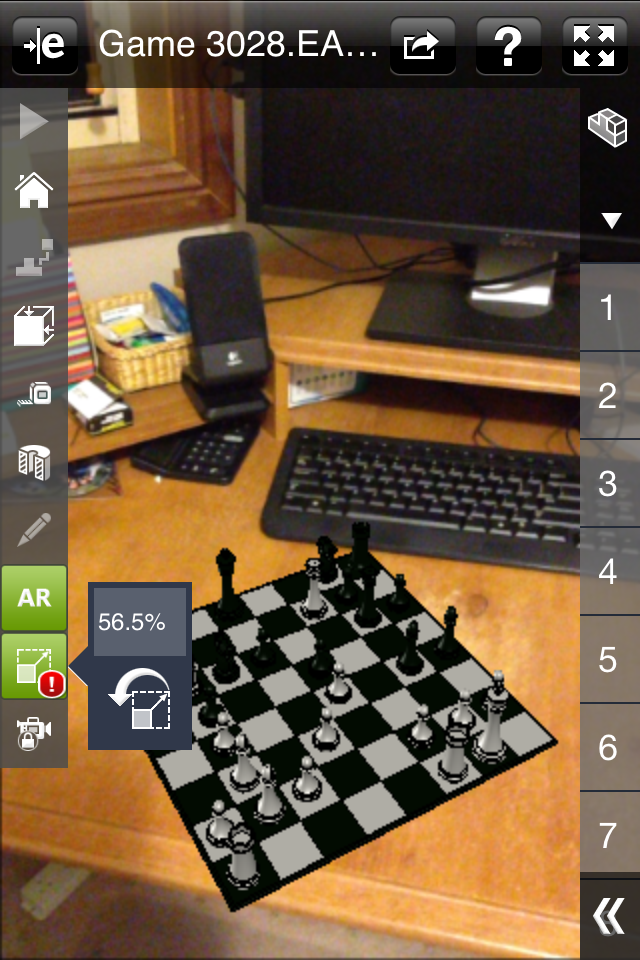Open the section cylinder tool

tap(34, 462)
